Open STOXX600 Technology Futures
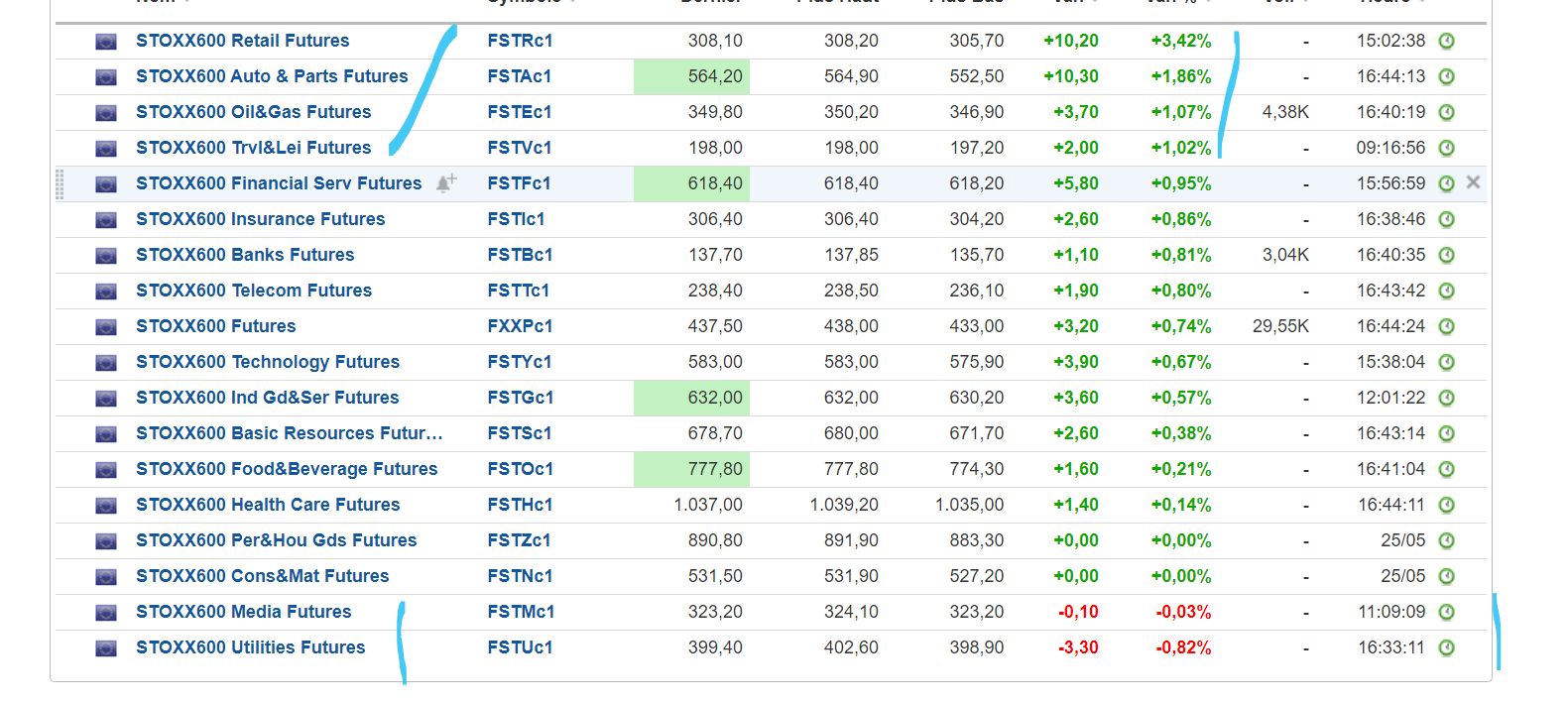 pos(268,362)
